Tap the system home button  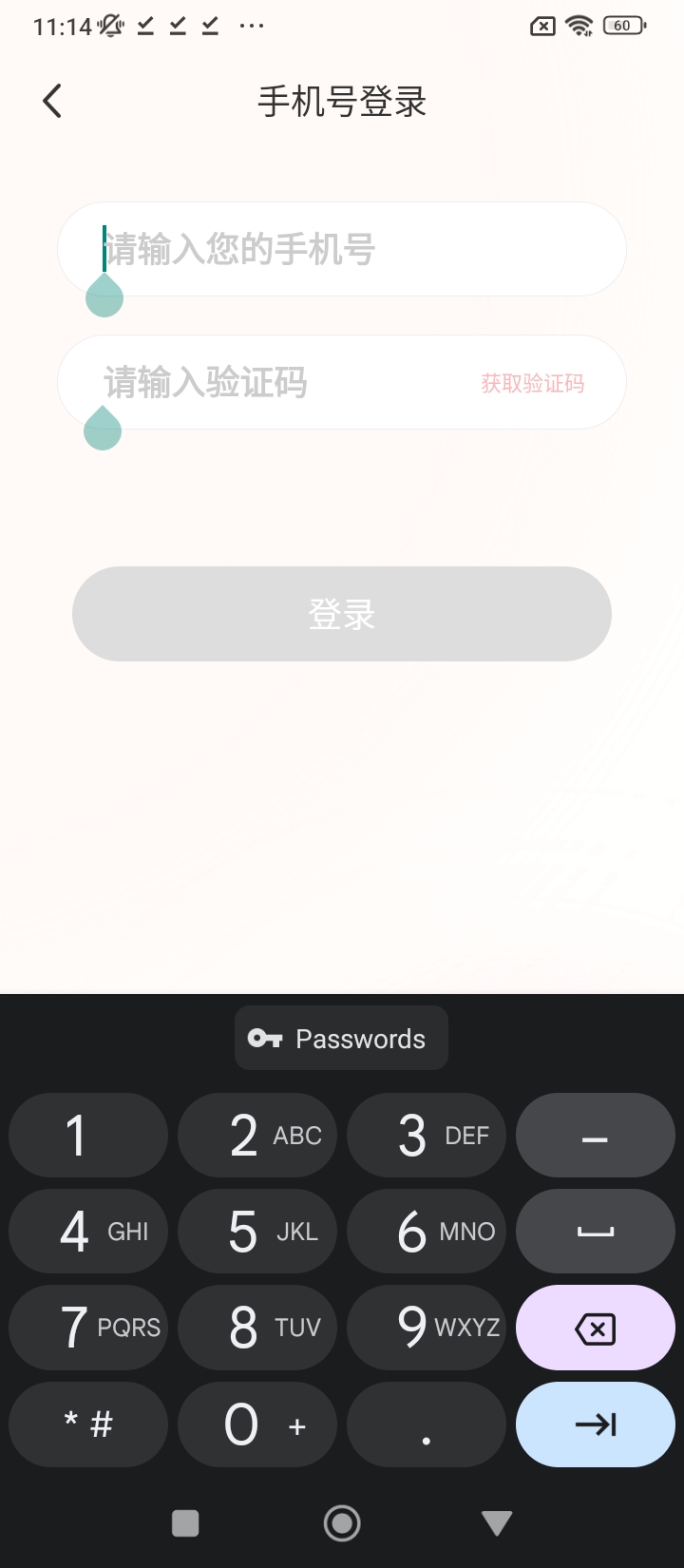(x=342, y=1523)
